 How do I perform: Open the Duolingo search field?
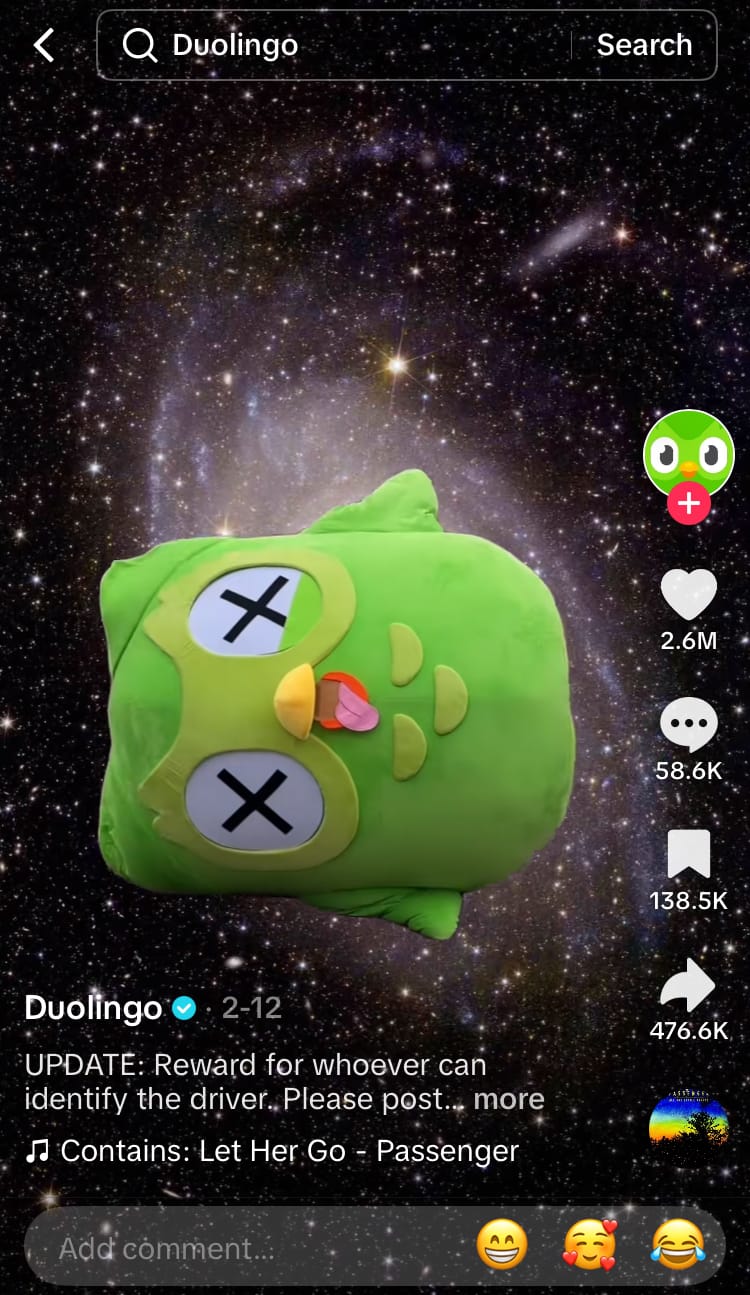coord(340,45)
